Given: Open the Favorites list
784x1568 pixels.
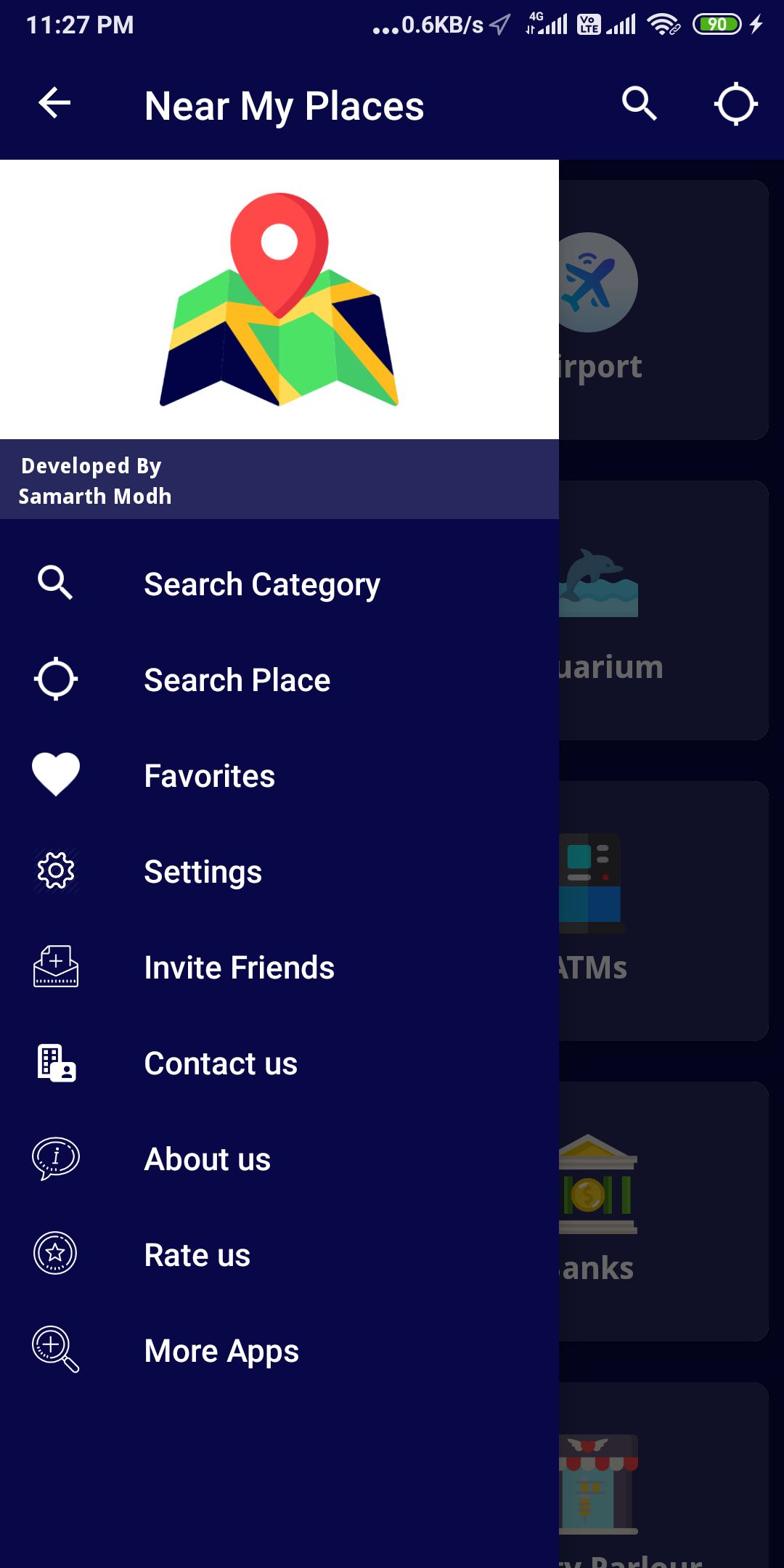Looking at the screenshot, I should click(x=209, y=776).
